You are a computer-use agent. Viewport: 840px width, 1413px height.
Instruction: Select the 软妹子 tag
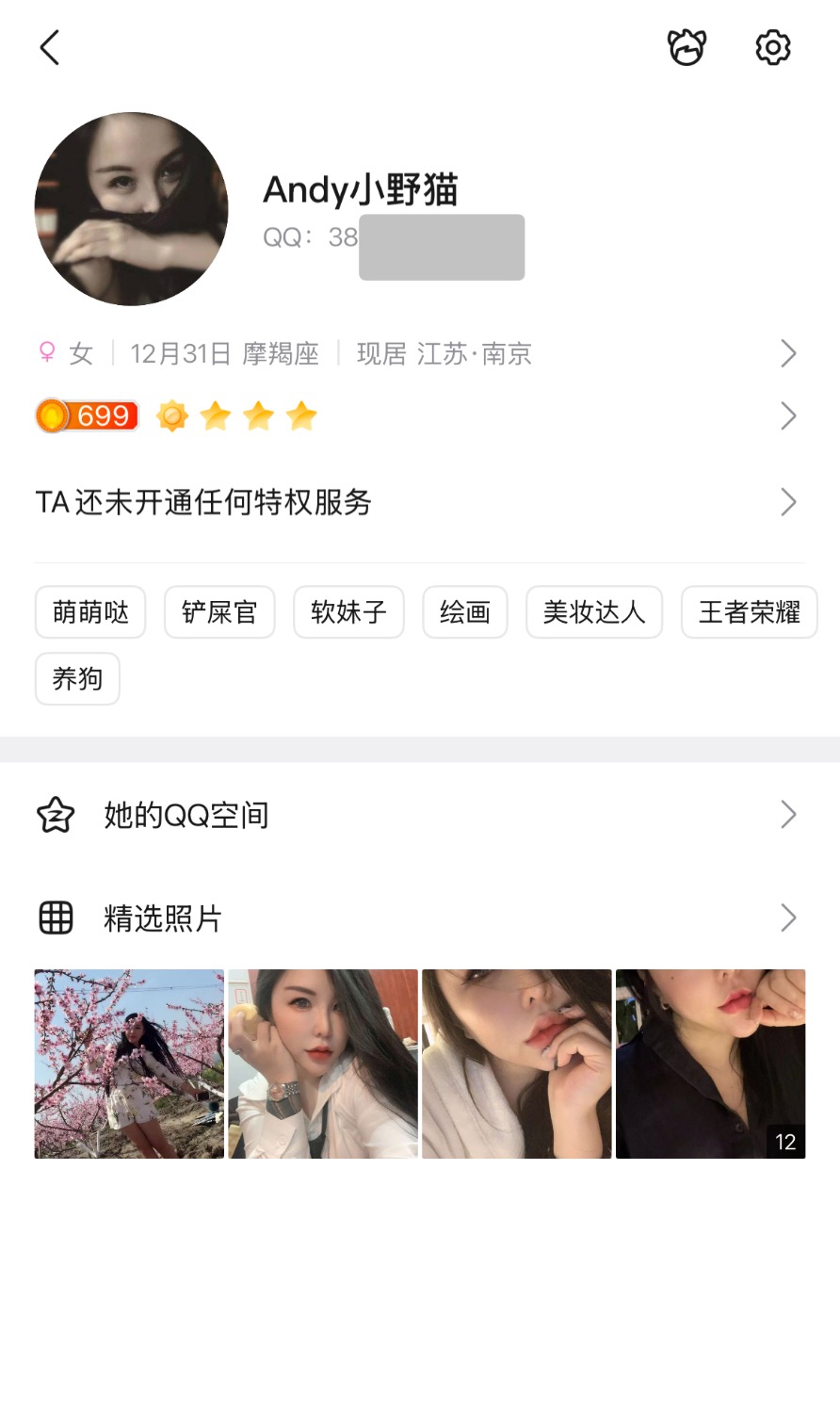pyautogui.click(x=348, y=612)
